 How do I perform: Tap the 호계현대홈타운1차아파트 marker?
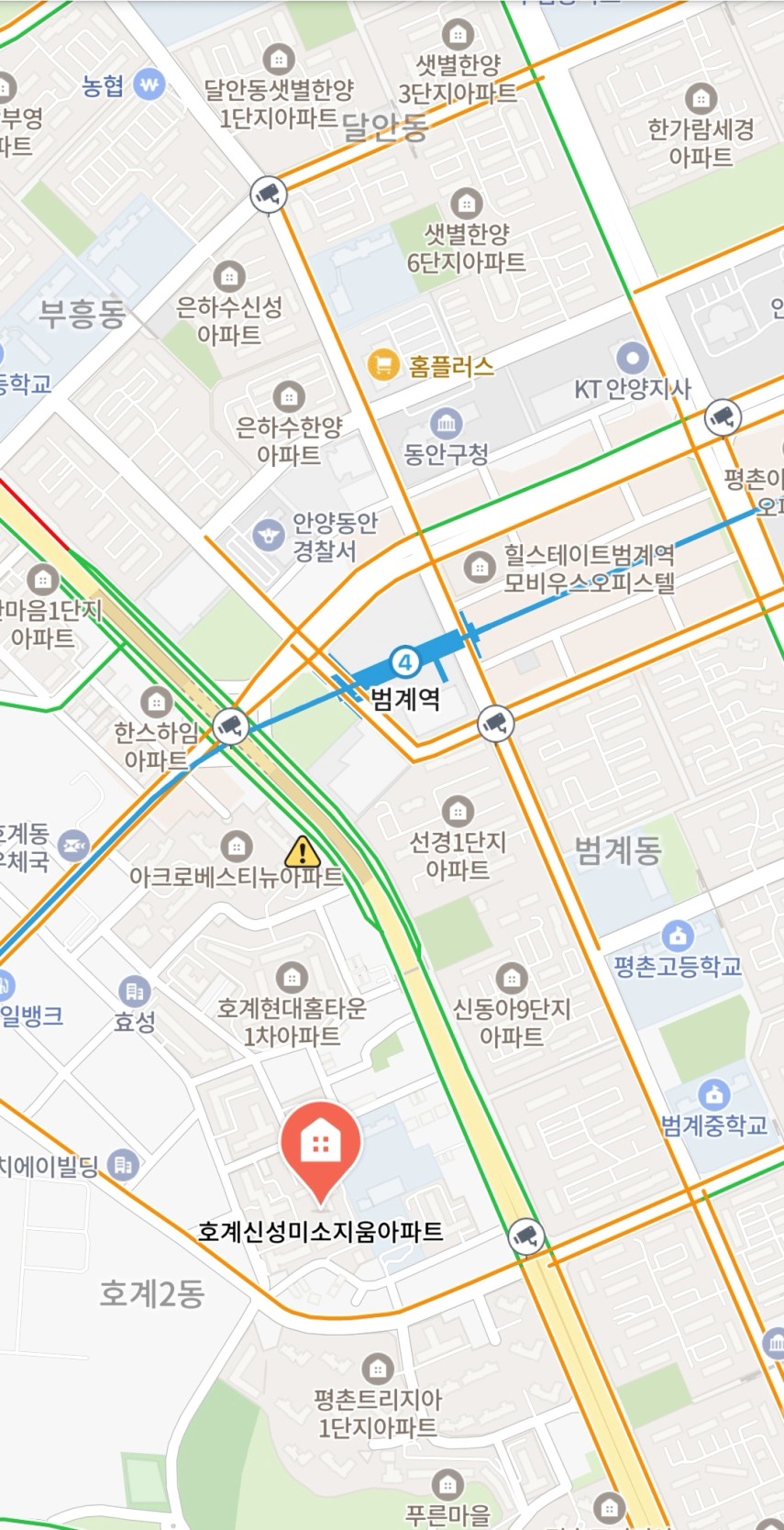[292, 977]
